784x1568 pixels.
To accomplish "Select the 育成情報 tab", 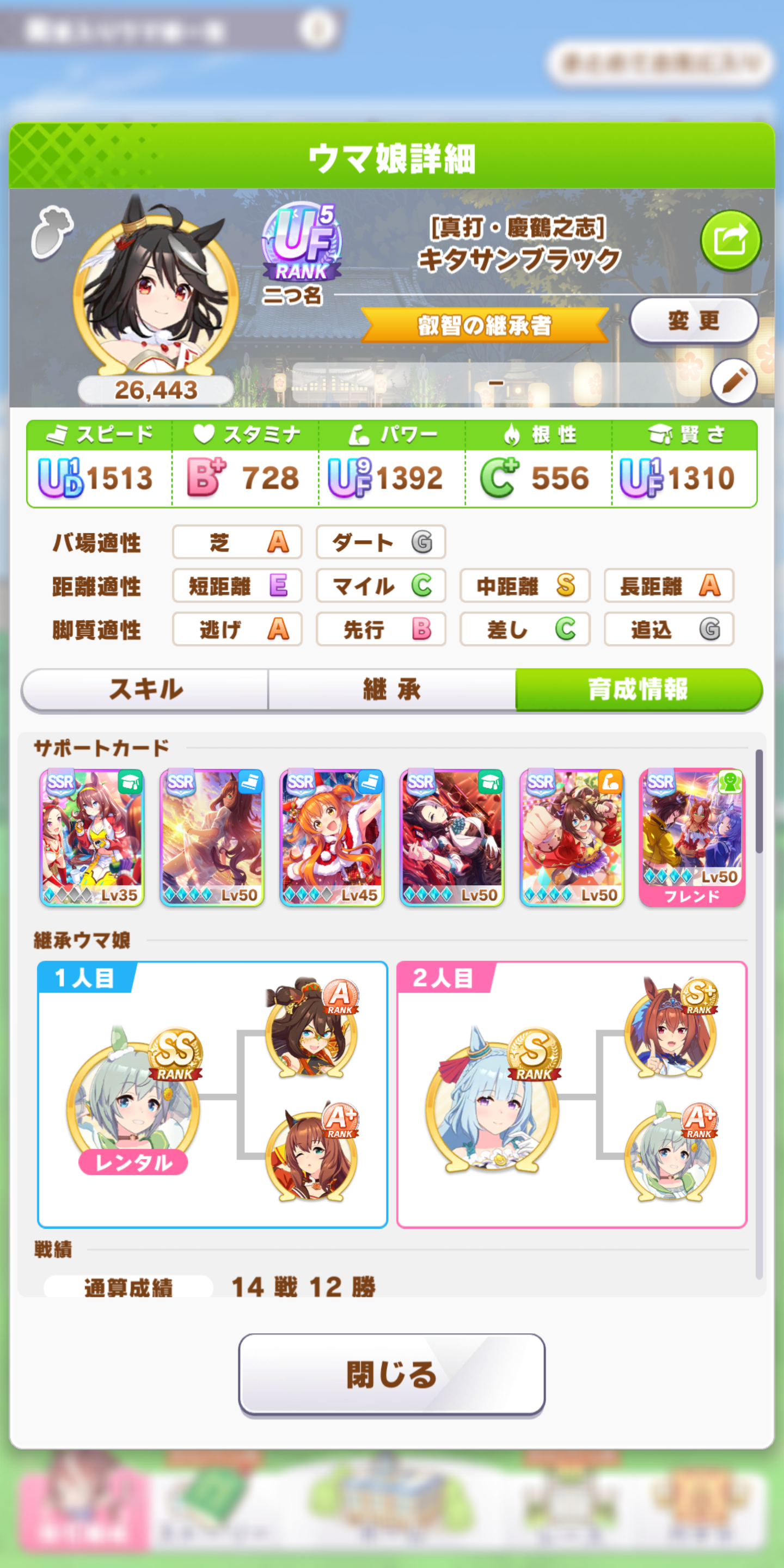I will pos(638,689).
